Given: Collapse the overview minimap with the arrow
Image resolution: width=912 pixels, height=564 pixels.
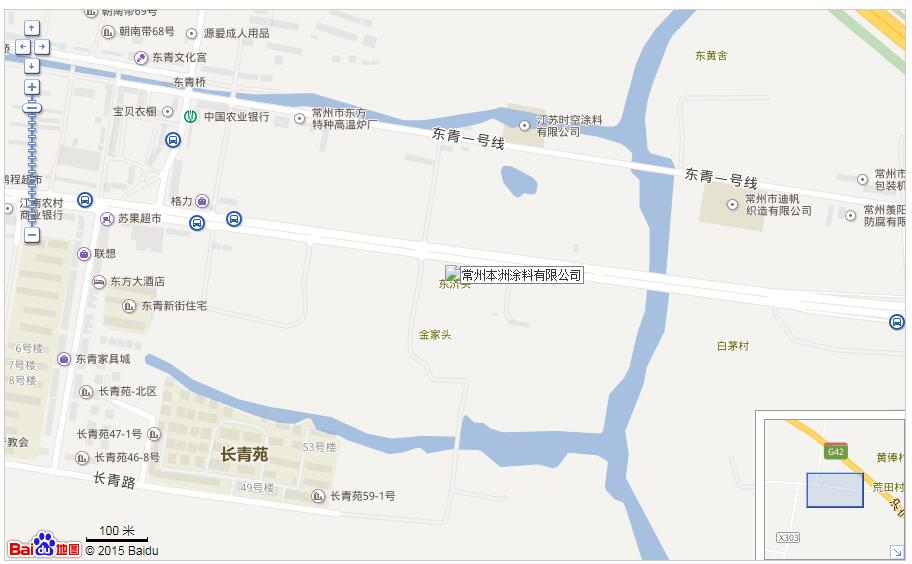Looking at the screenshot, I should (896, 552).
